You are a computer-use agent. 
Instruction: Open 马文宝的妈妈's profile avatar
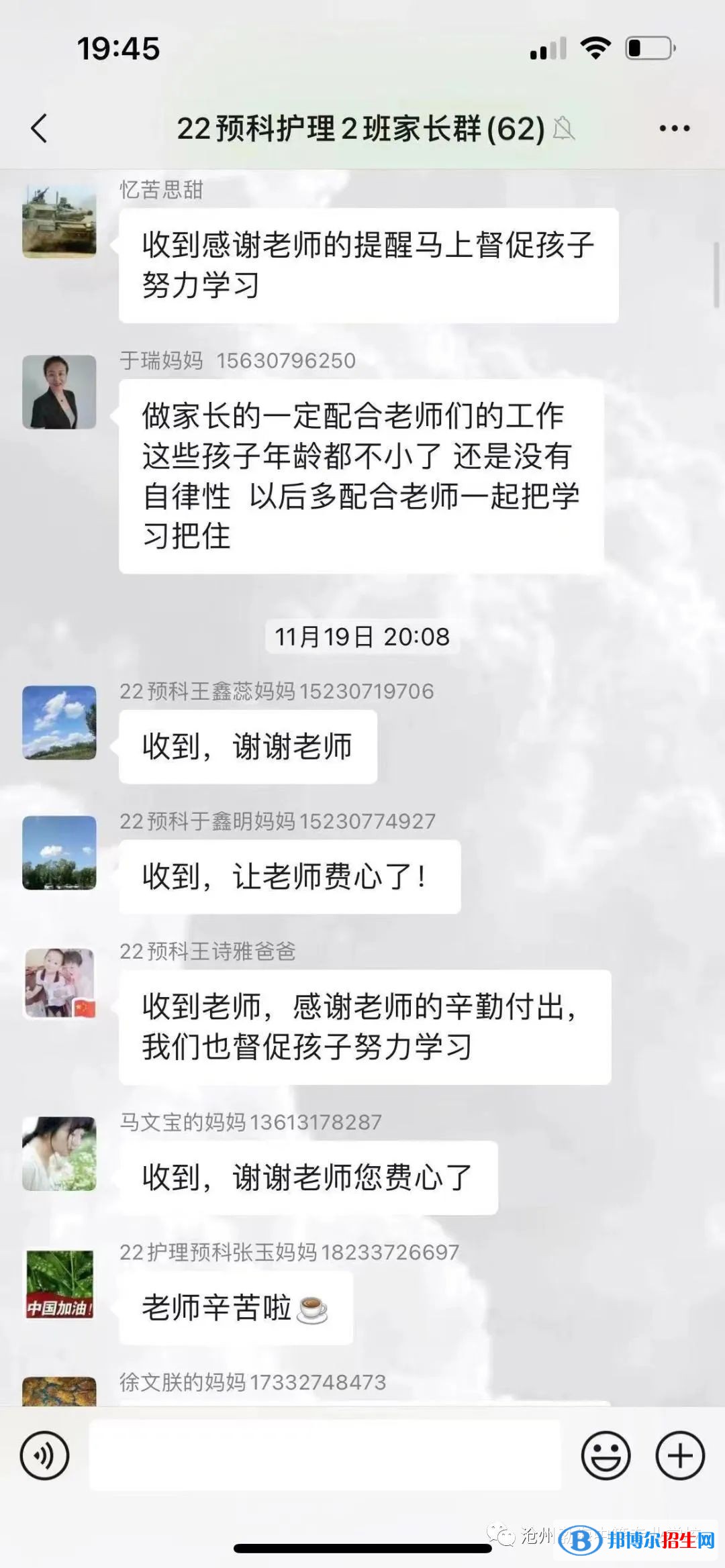(x=59, y=1153)
